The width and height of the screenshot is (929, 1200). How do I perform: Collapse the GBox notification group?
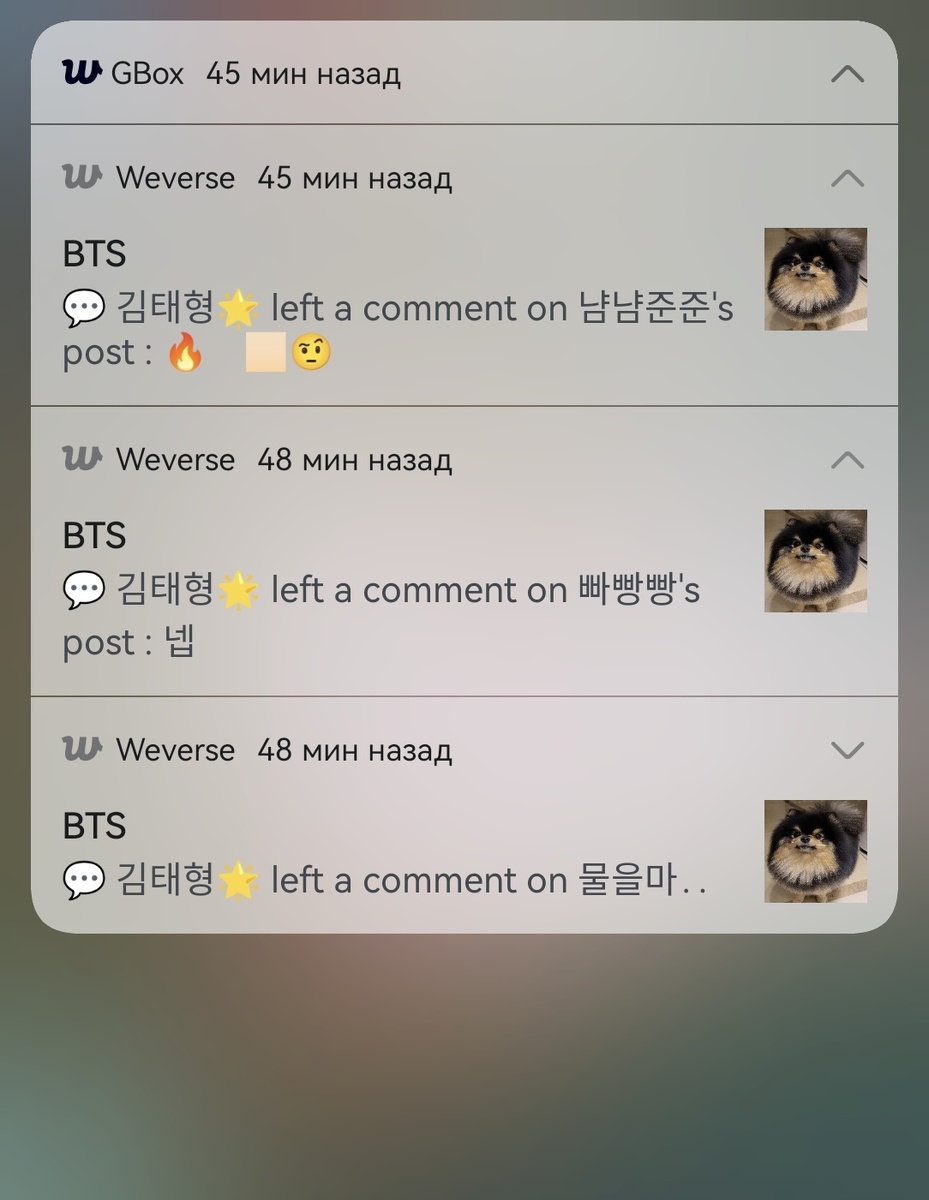847,74
